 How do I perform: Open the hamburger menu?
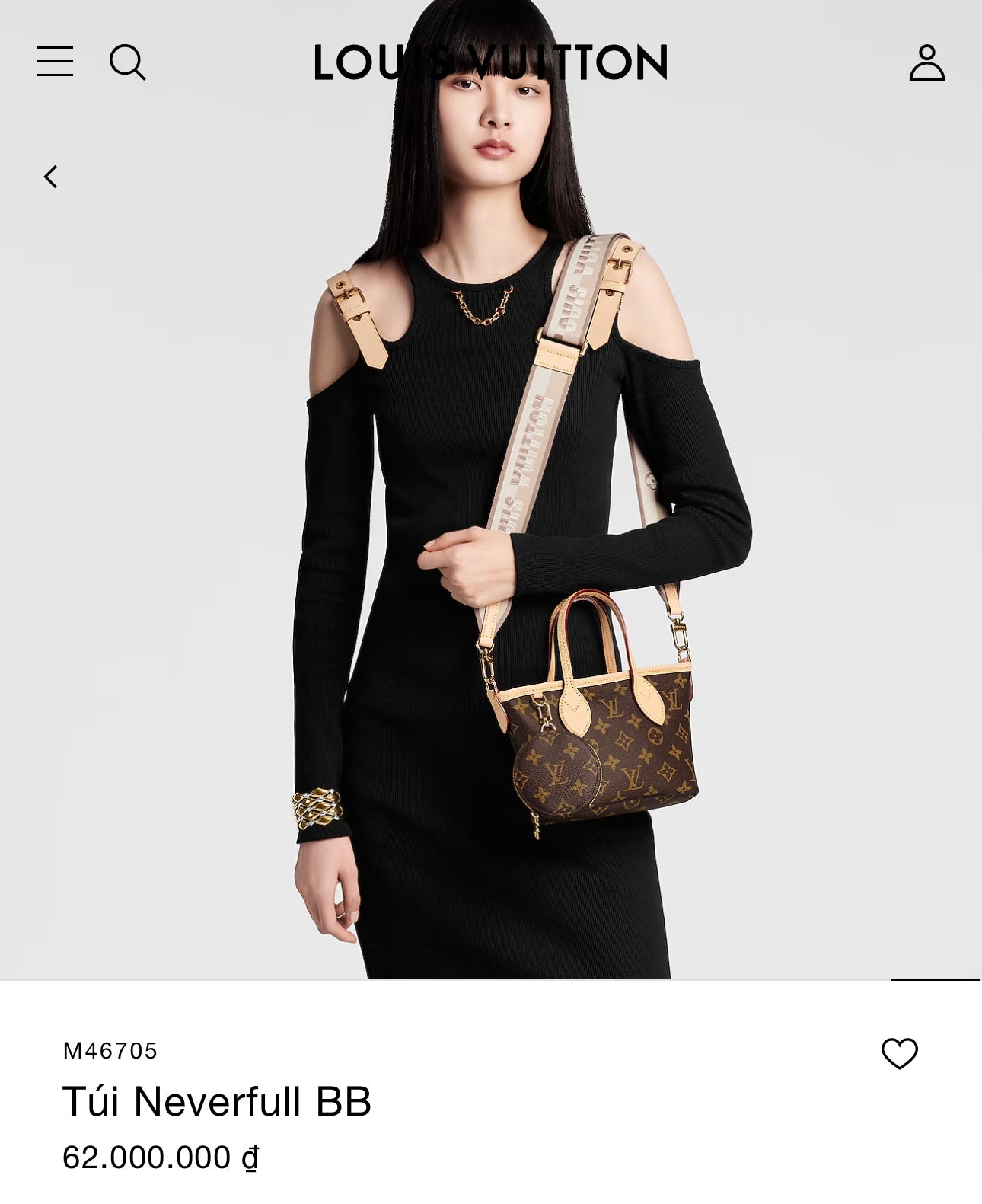pyautogui.click(x=55, y=62)
